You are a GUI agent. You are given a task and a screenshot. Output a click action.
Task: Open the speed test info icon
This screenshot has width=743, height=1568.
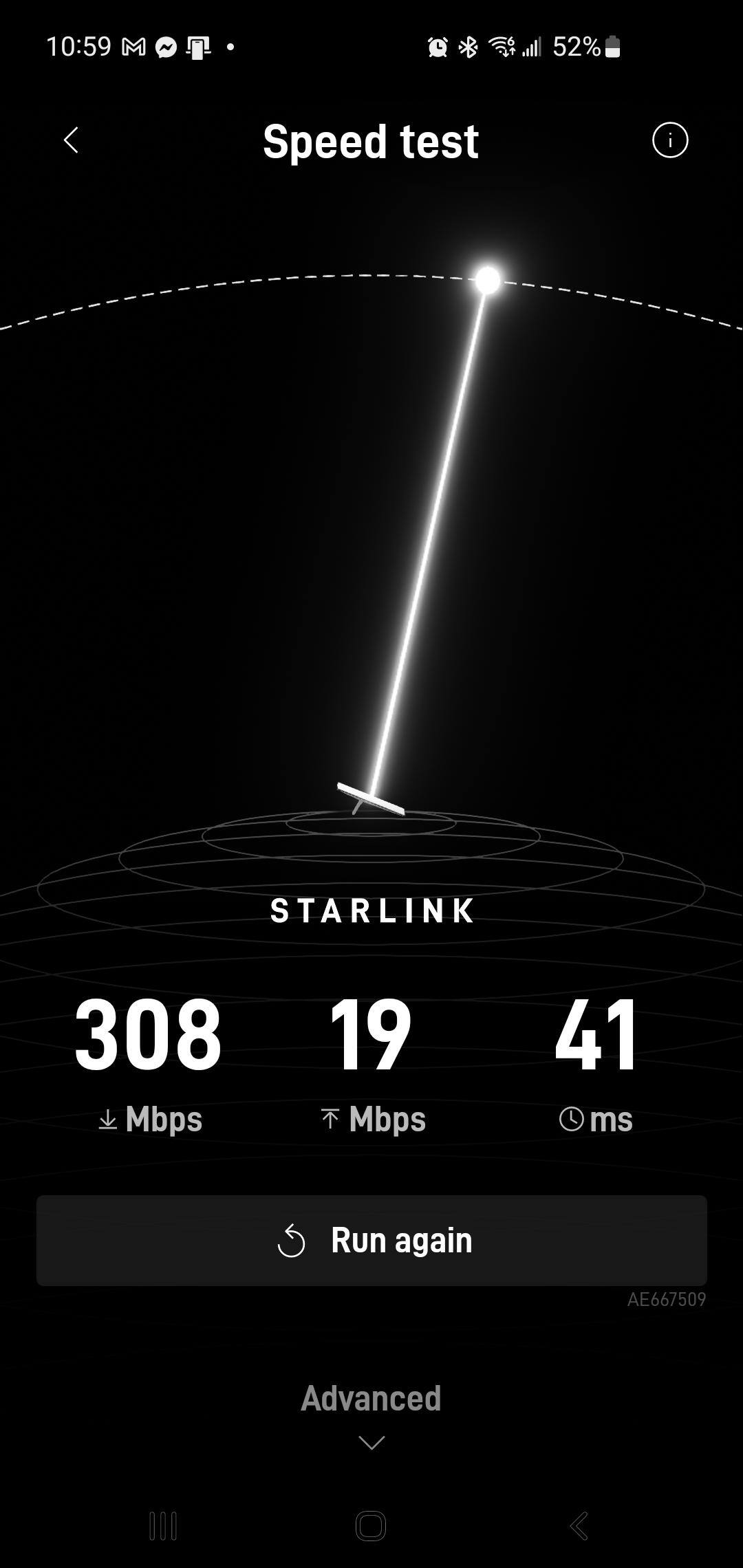669,140
